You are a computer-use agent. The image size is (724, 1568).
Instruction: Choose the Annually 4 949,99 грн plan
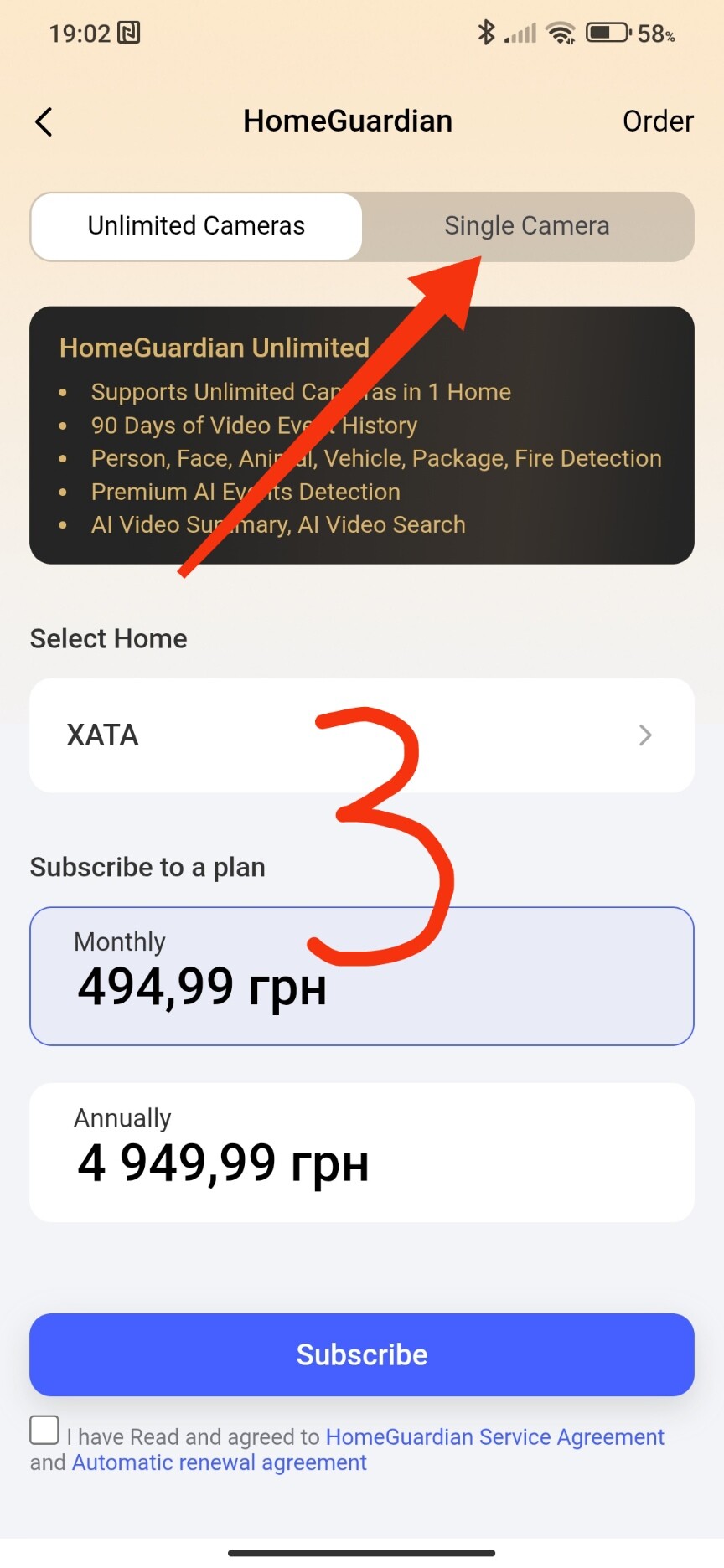coord(362,1152)
